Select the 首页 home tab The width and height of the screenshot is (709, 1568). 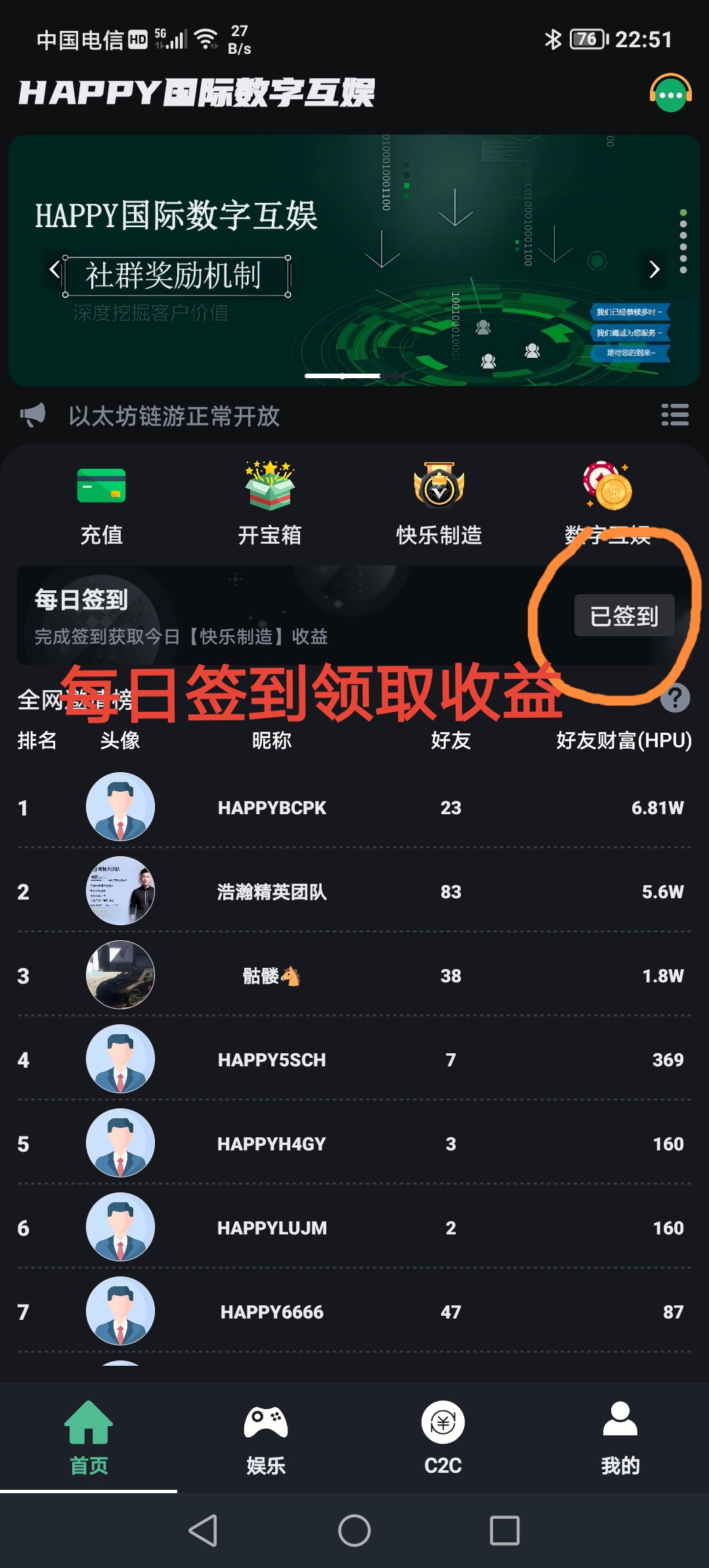pos(89,1438)
